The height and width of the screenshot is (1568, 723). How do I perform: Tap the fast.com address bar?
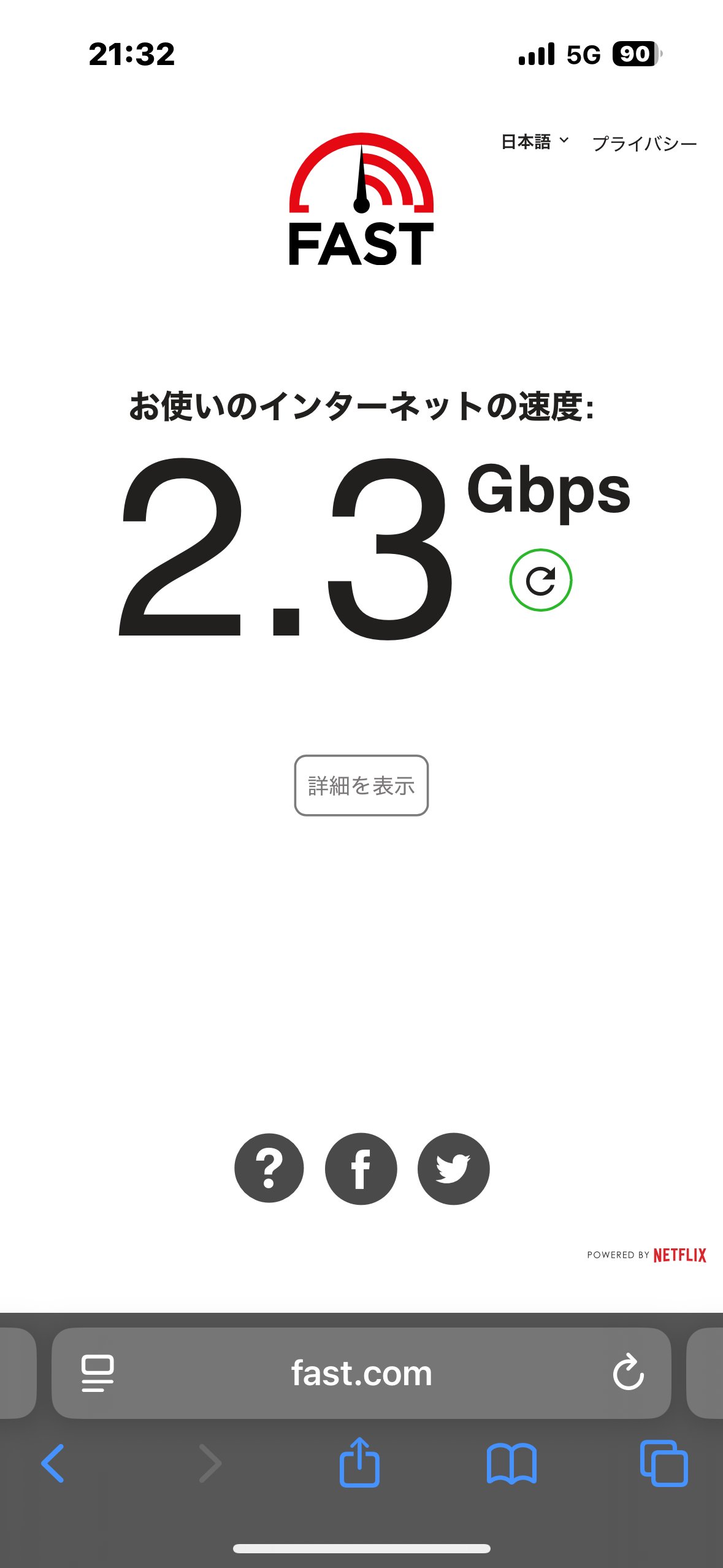361,1373
